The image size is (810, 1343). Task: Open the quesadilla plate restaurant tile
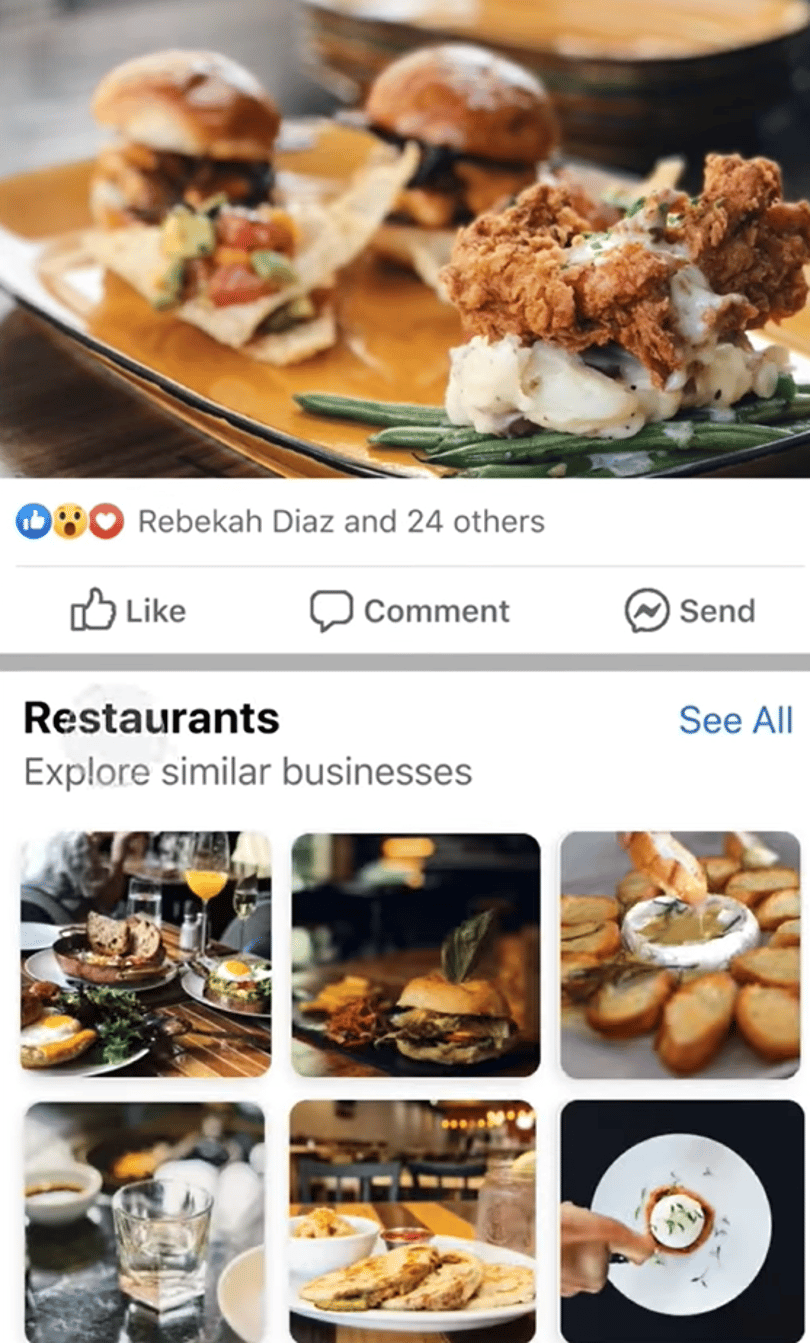point(413,1222)
